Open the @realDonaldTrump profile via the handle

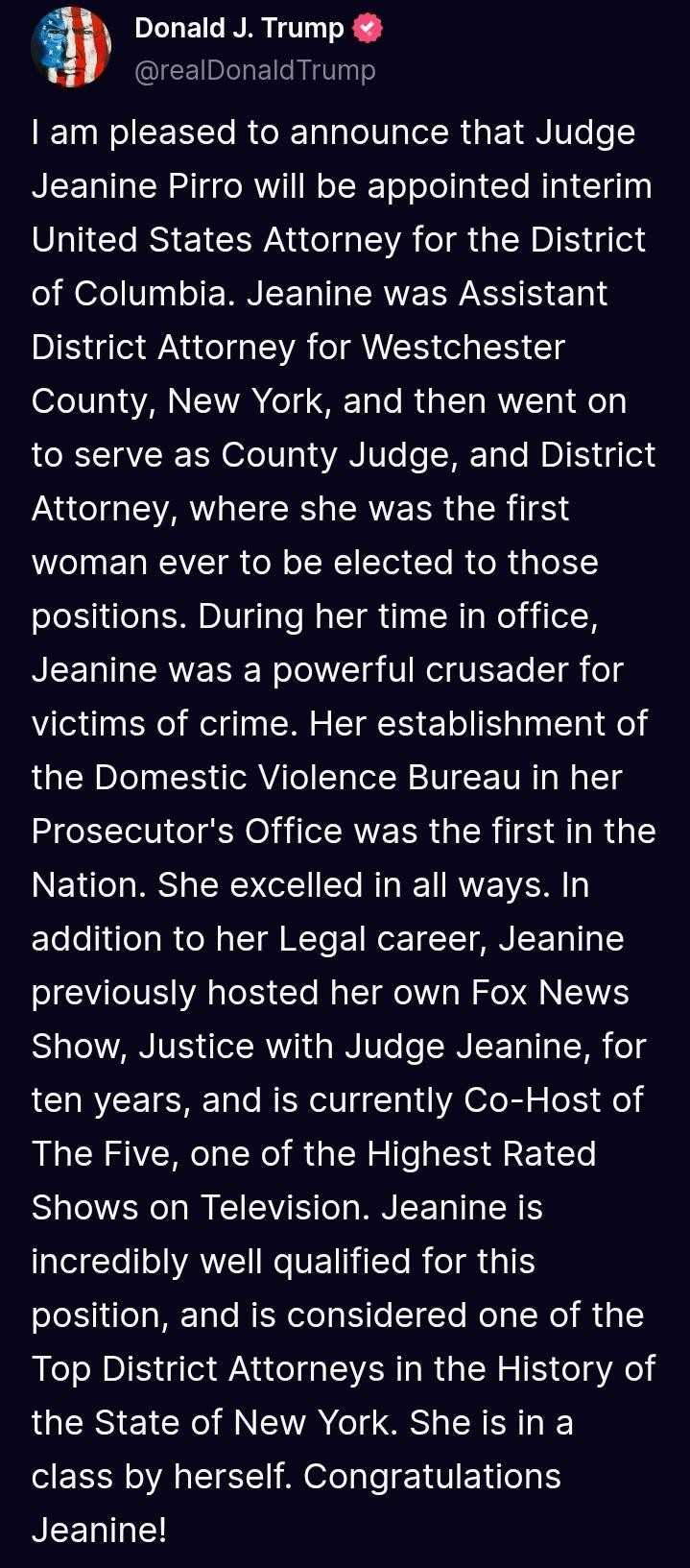click(x=254, y=70)
